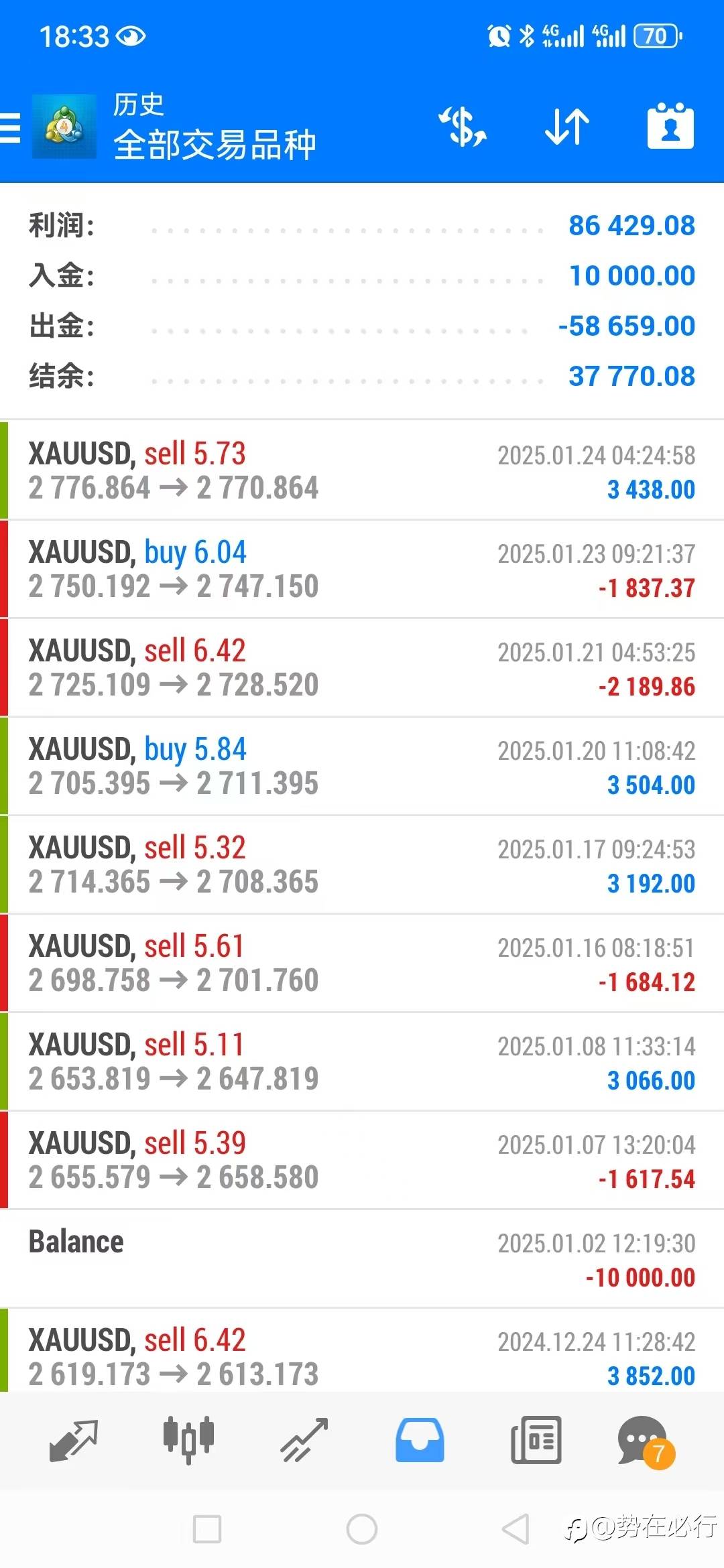Switch to the candlestick Chart tab
This screenshot has height=1568, width=724.
pos(189,1440)
